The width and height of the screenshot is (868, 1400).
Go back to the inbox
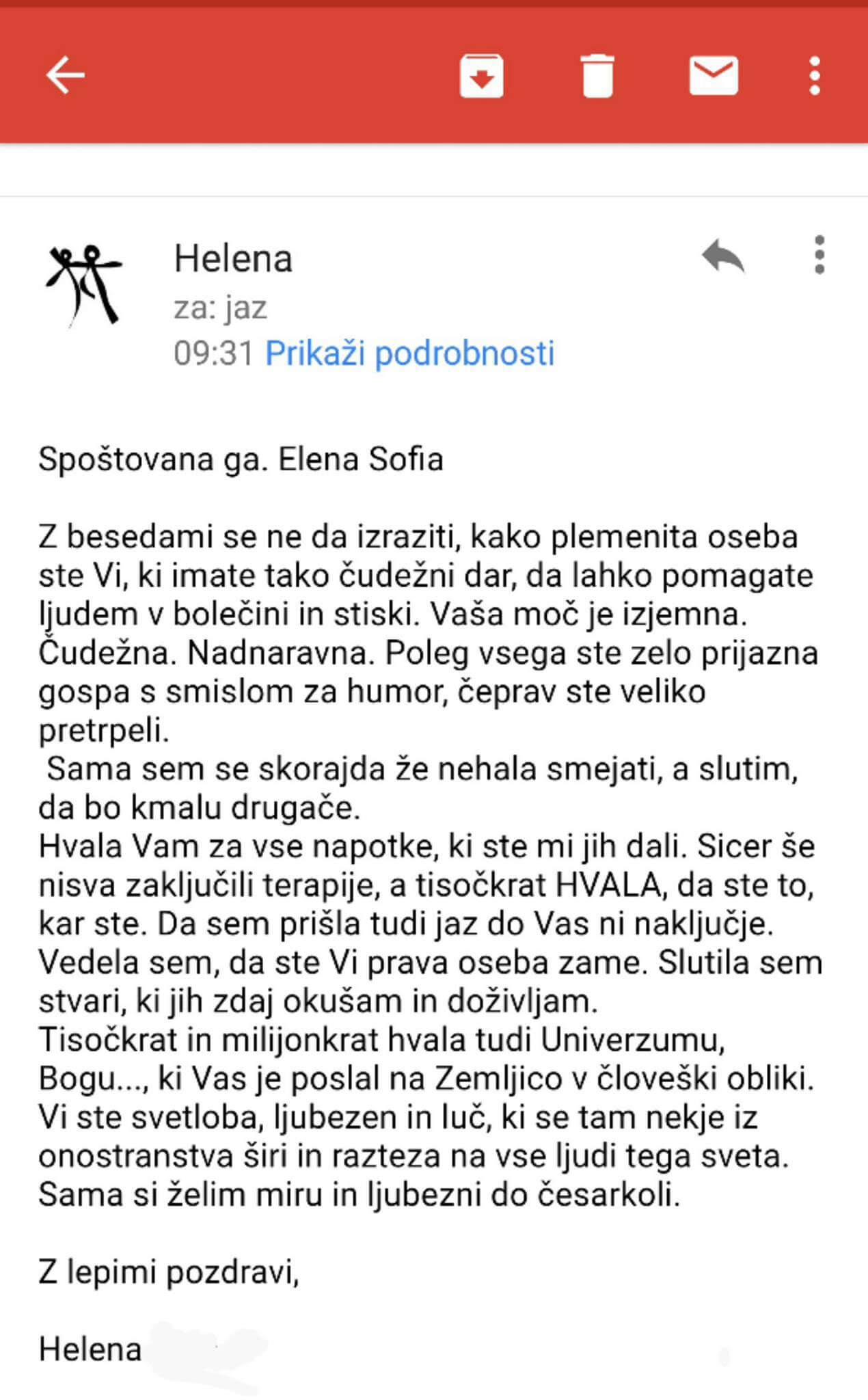(66, 75)
